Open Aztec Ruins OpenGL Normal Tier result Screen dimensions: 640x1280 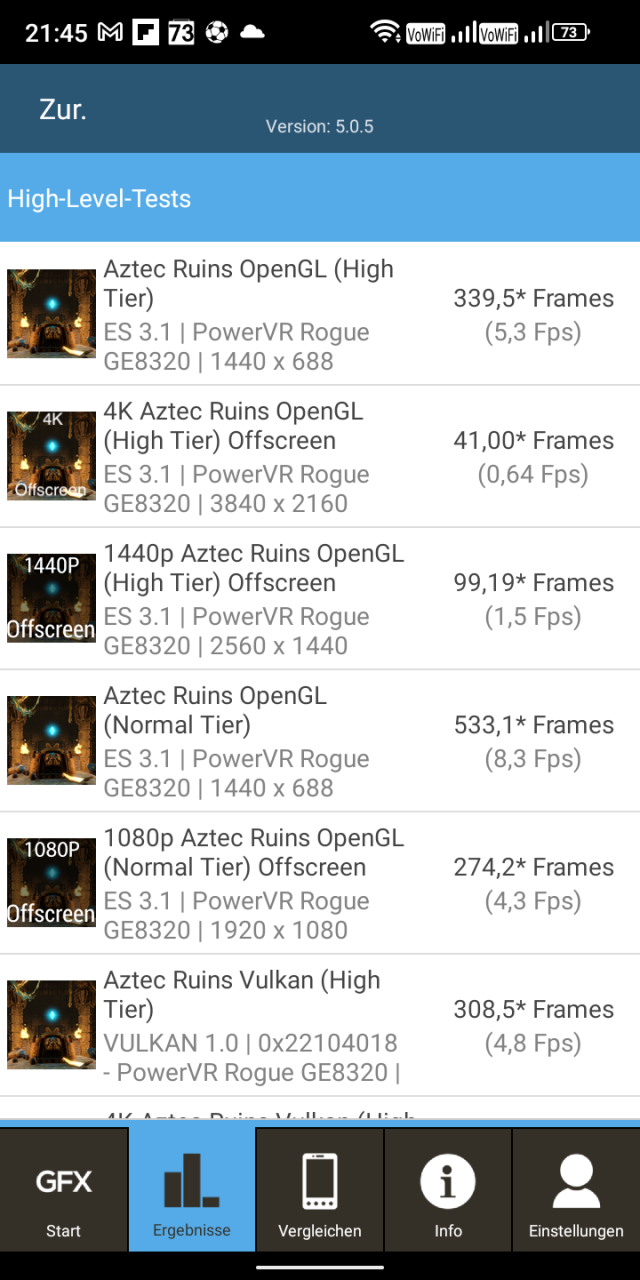coord(320,741)
